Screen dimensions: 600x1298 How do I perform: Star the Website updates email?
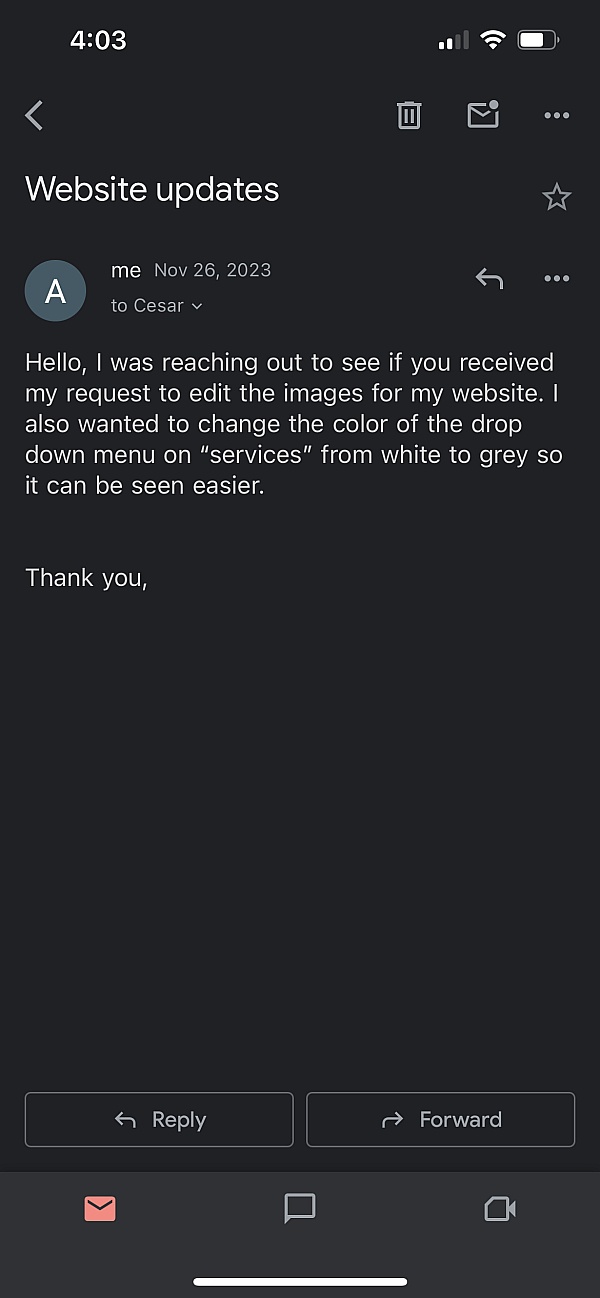click(556, 197)
